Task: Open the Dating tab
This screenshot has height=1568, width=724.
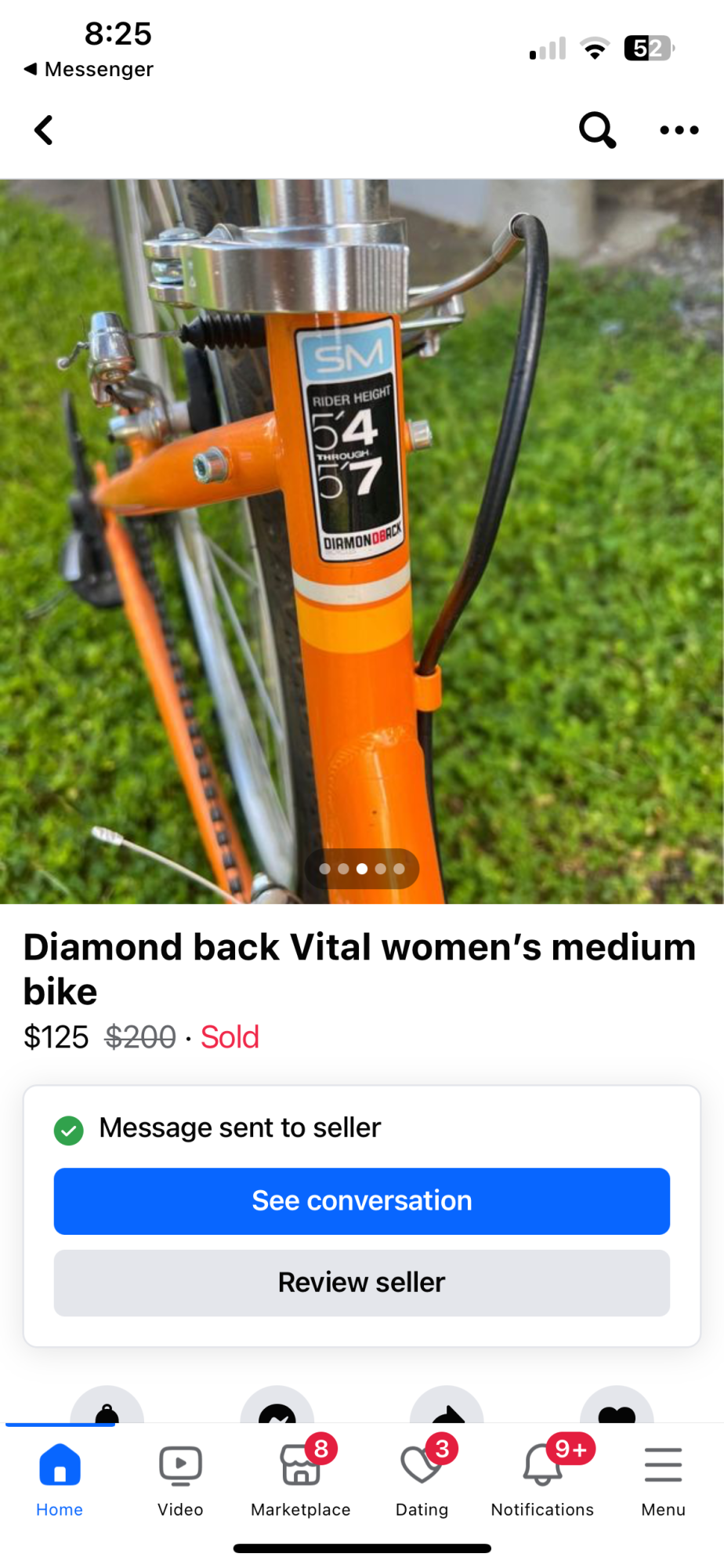Action: (x=422, y=1479)
